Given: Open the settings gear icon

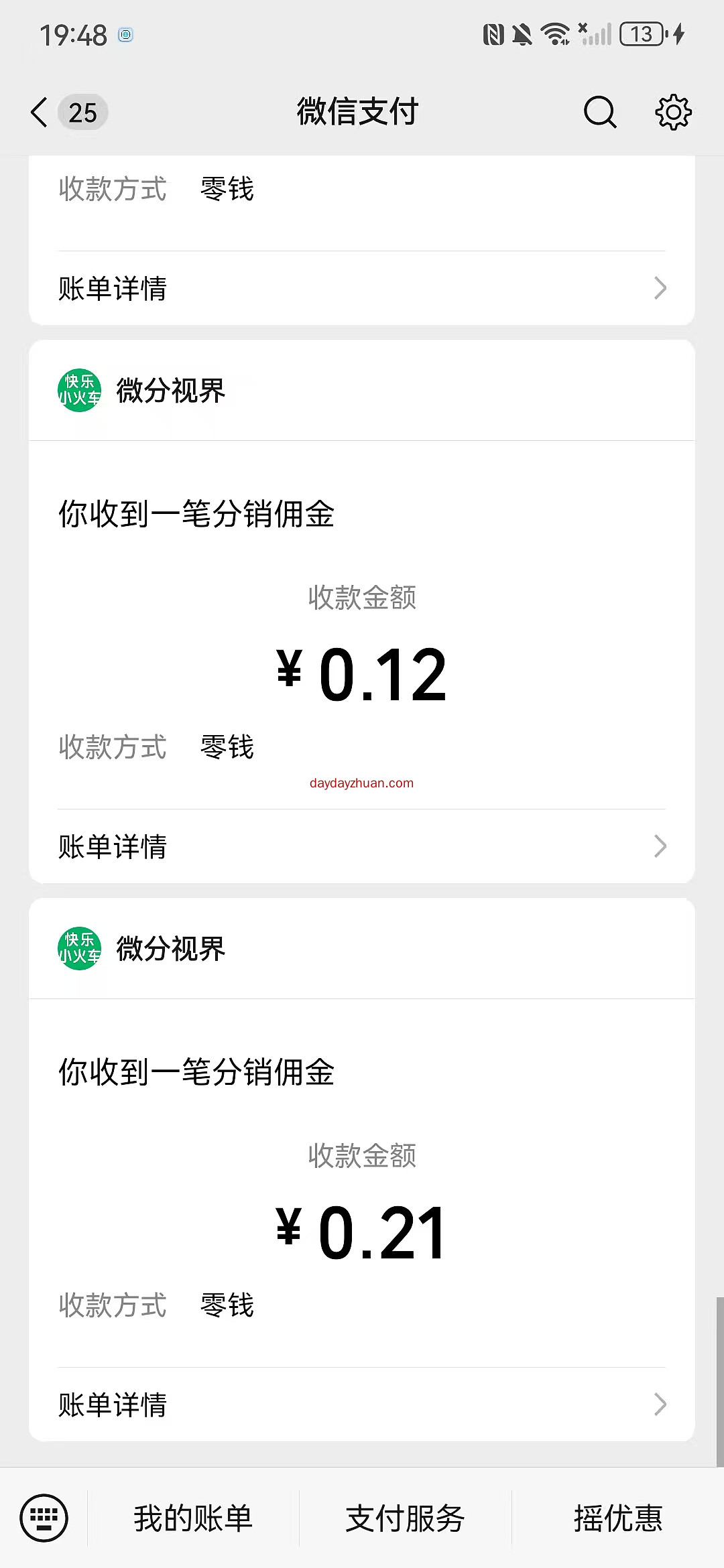Looking at the screenshot, I should 673,112.
